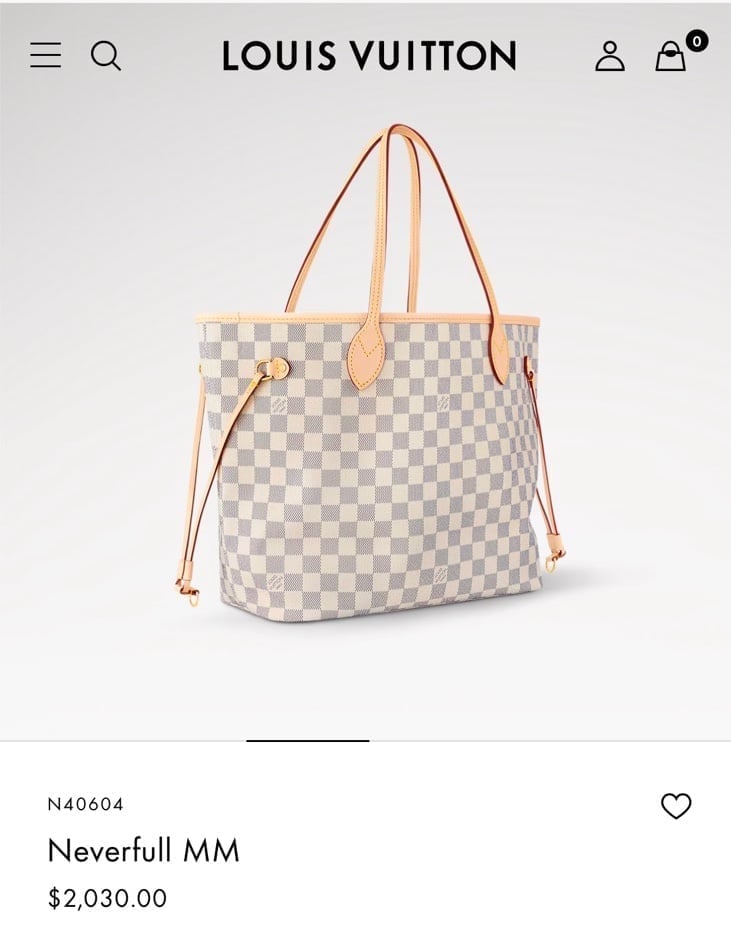Favorite the Neverfull MM using the heart outline
Image resolution: width=731 pixels, height=945 pixels.
click(x=679, y=805)
